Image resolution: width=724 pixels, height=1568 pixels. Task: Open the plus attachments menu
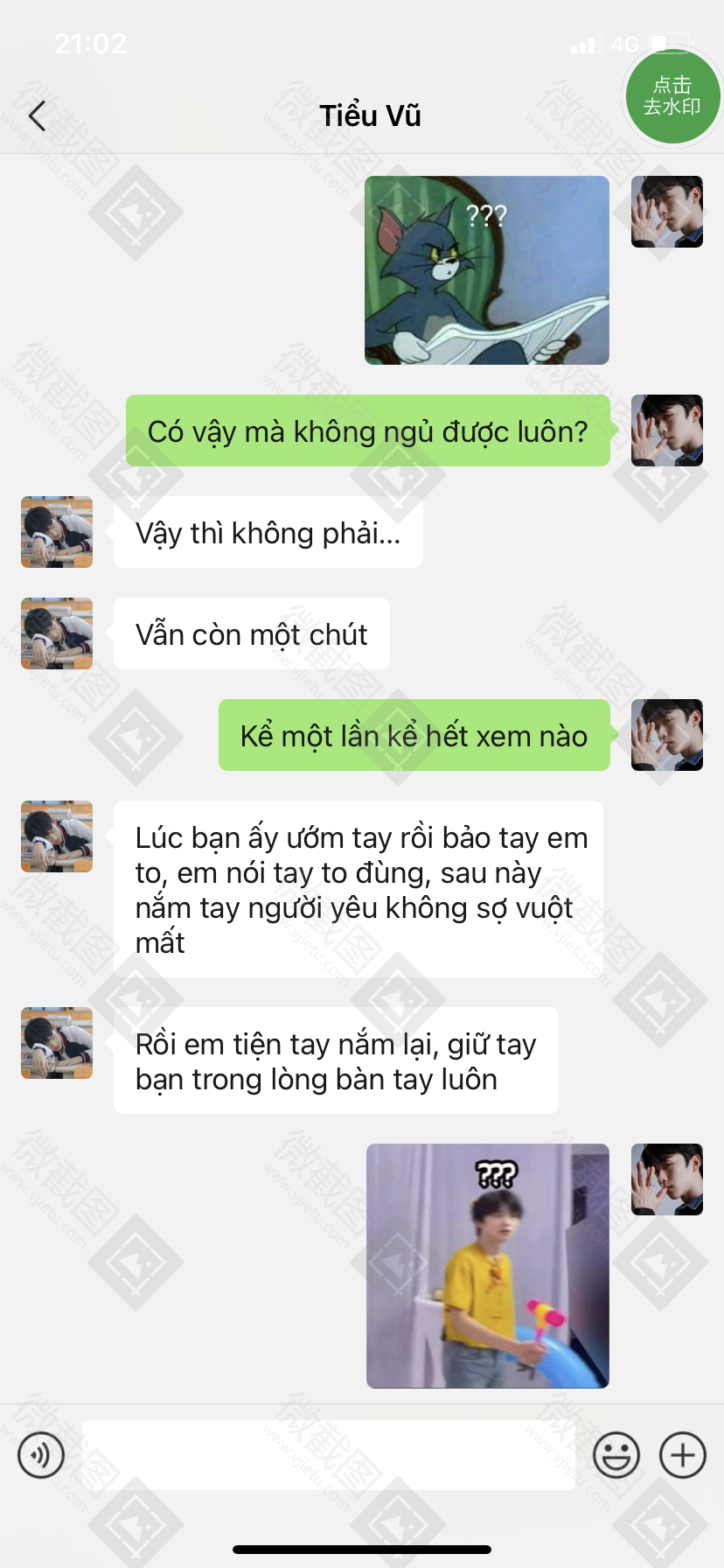[683, 1455]
